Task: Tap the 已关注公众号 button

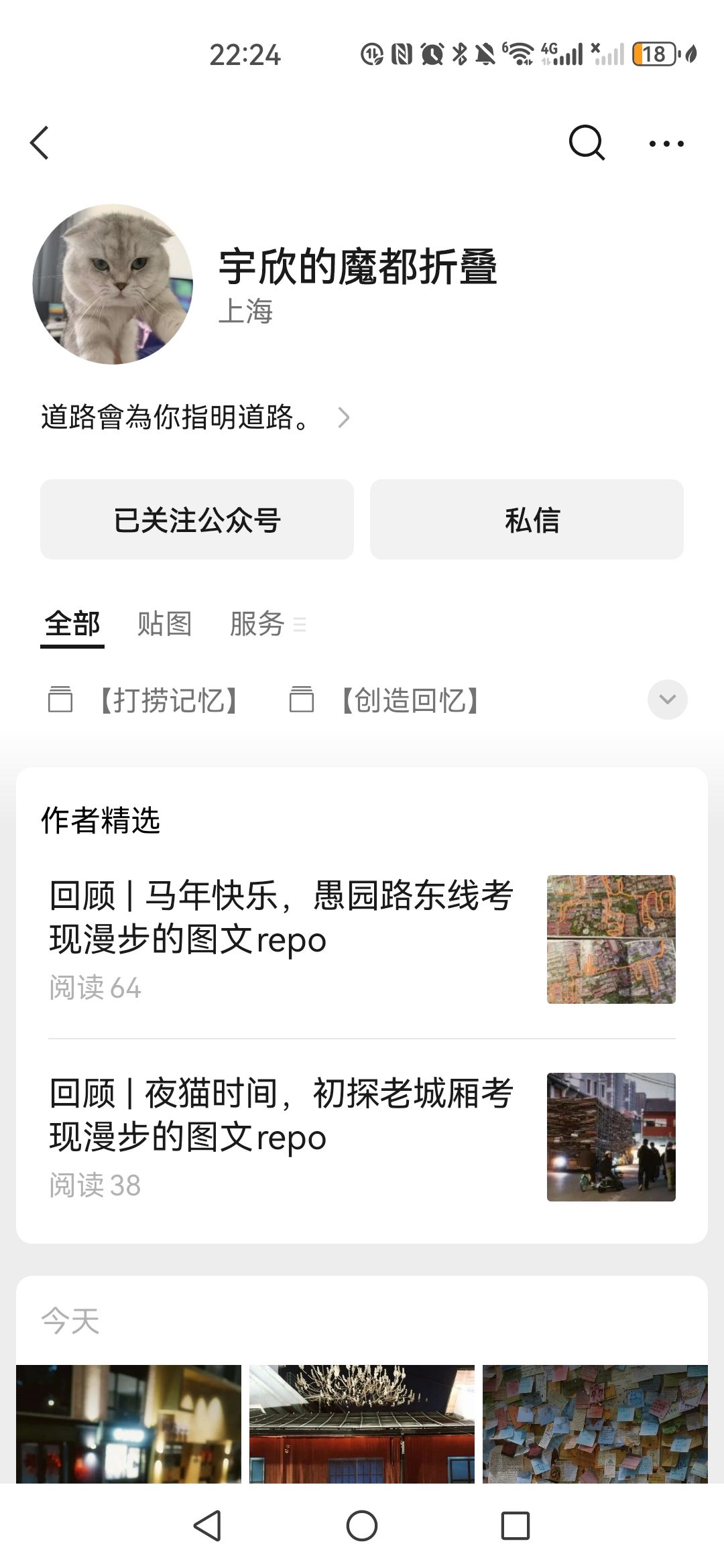Action: pos(197,519)
